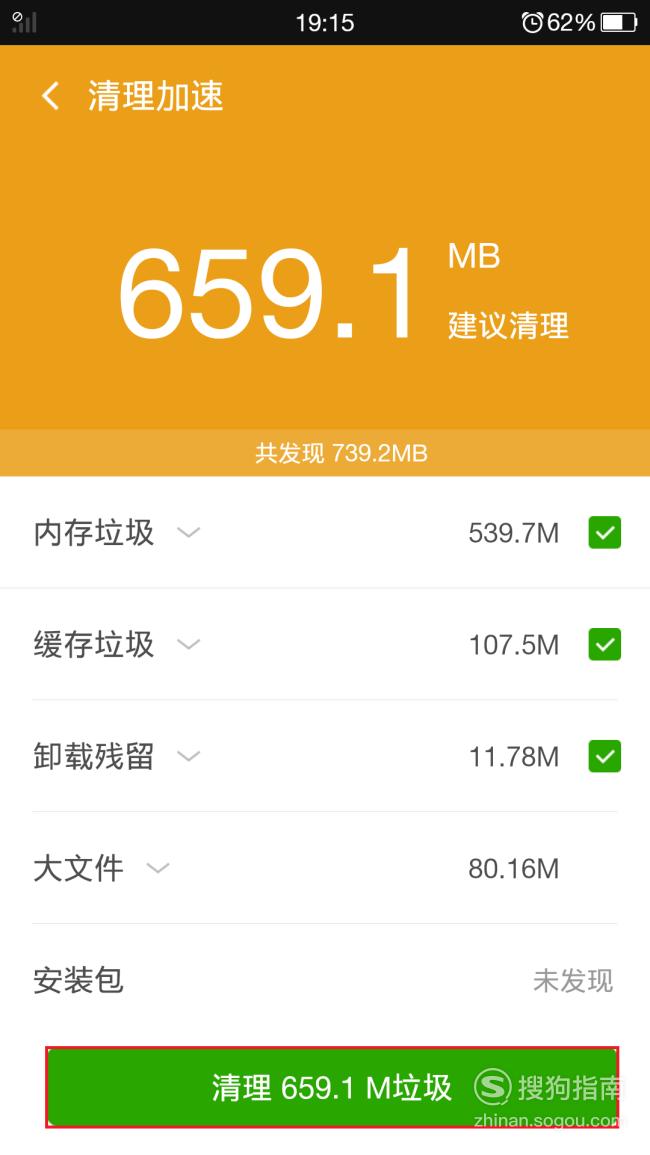Uncheck the 缓存垃圾 checkbox
Image resolution: width=650 pixels, height=1155 pixels.
coord(604,645)
